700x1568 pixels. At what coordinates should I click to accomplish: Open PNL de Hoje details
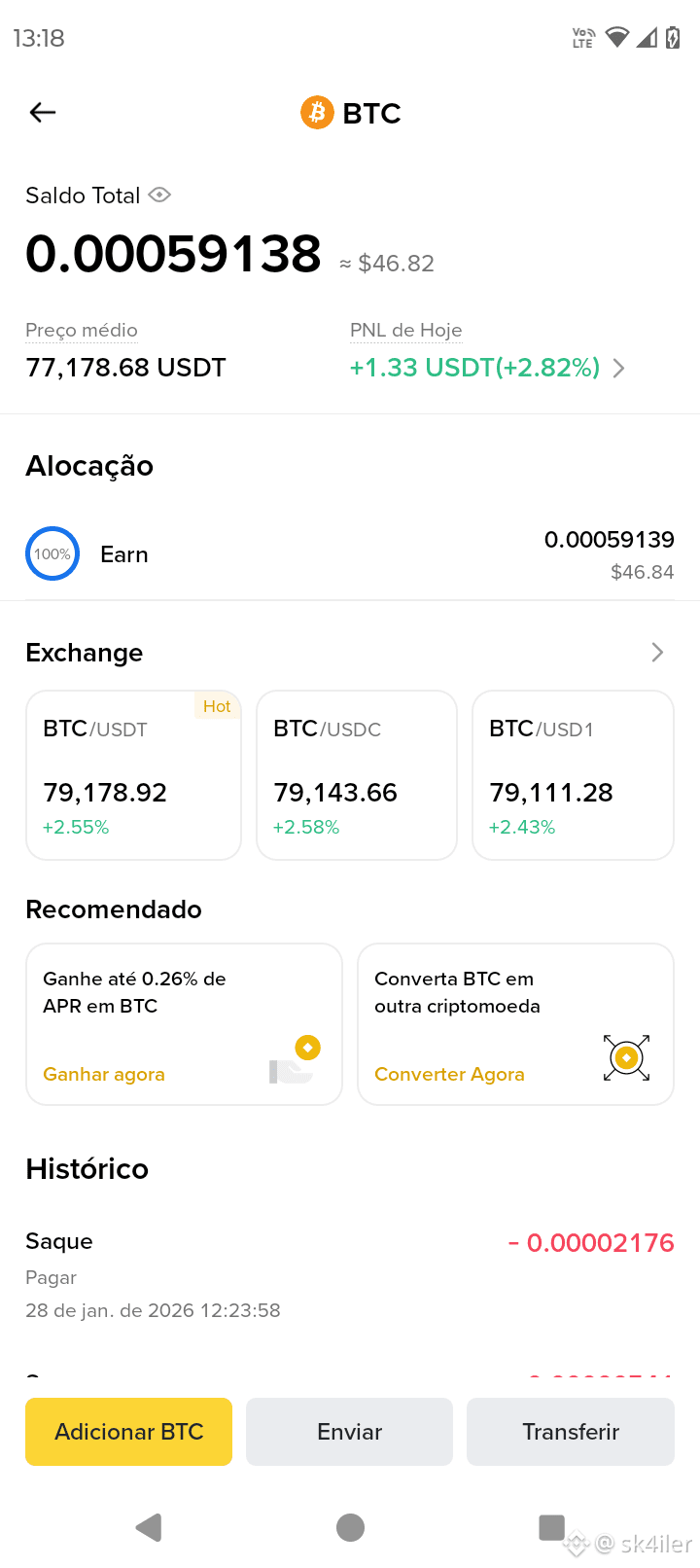coord(618,368)
